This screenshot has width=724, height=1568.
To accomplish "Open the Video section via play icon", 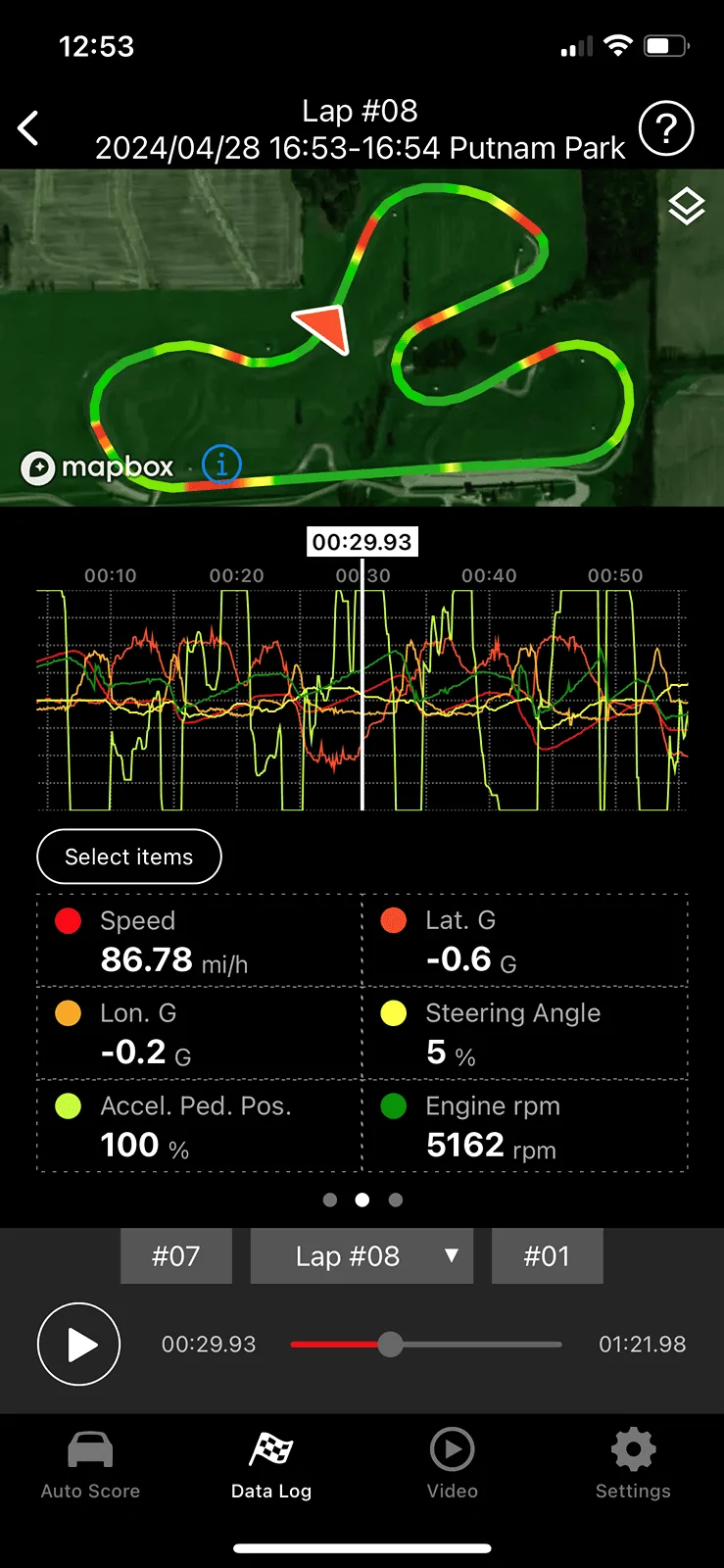I will click(452, 1450).
